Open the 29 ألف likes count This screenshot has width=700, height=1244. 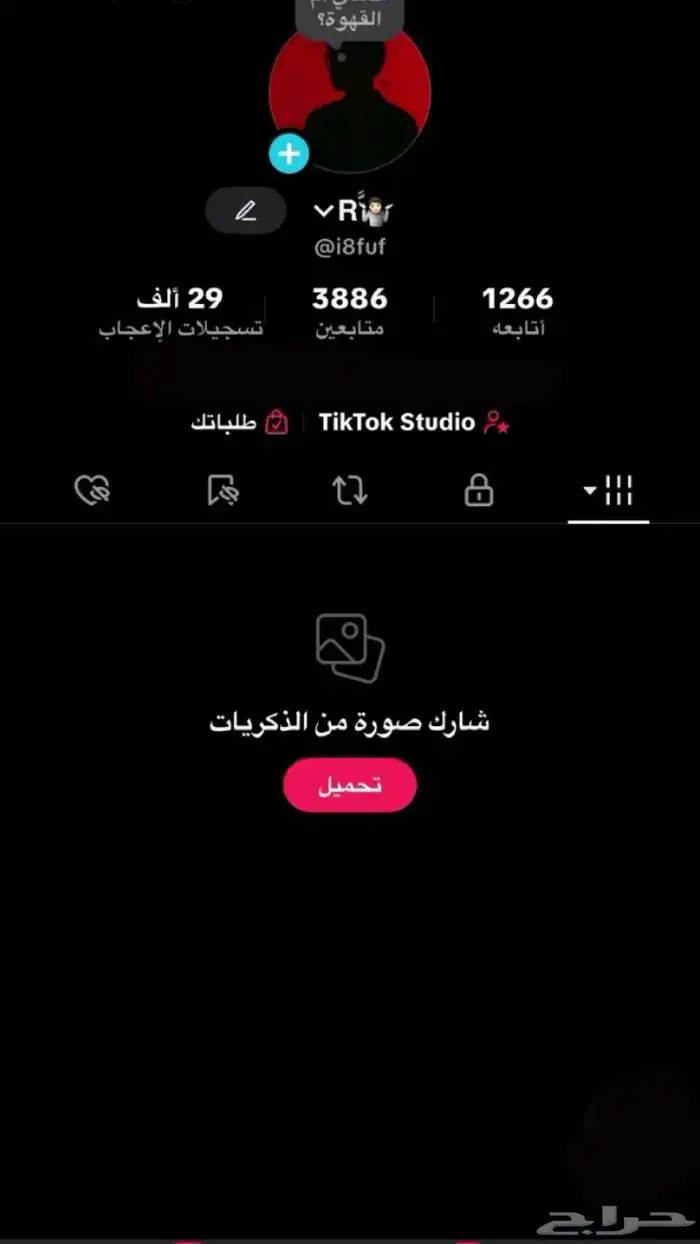[181, 311]
